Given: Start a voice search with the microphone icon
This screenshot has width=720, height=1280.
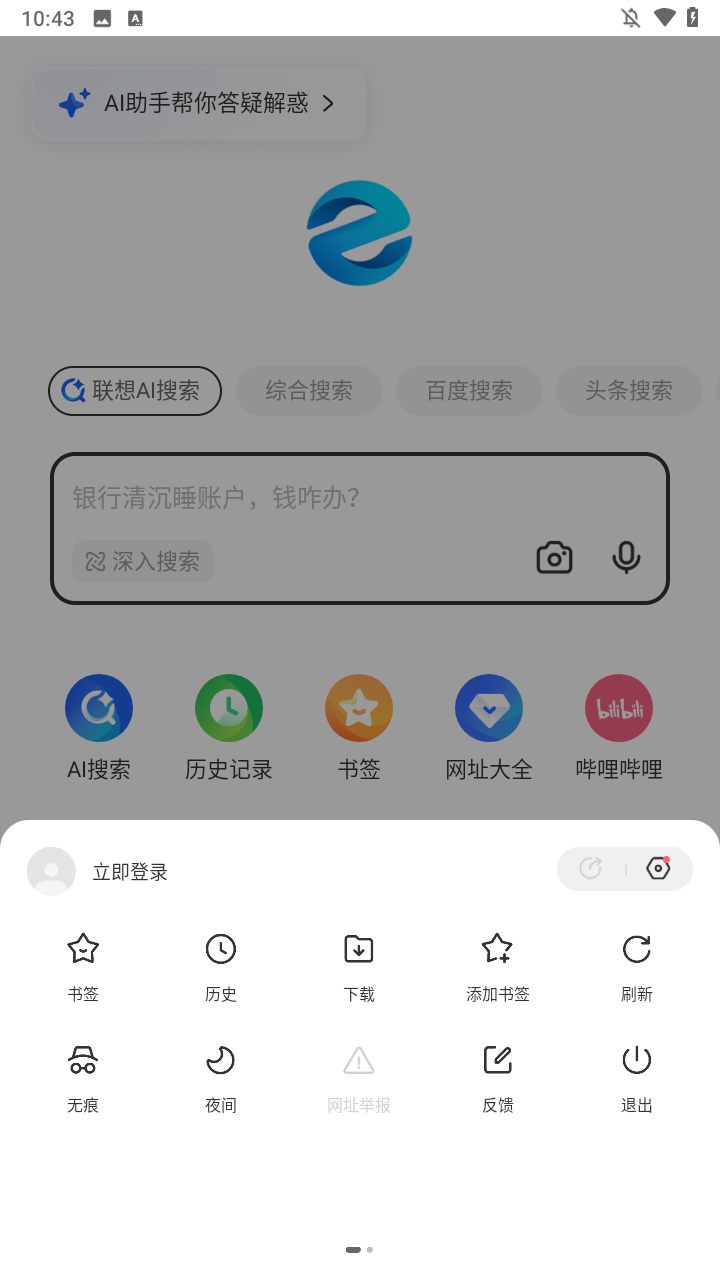Looking at the screenshot, I should point(626,557).
